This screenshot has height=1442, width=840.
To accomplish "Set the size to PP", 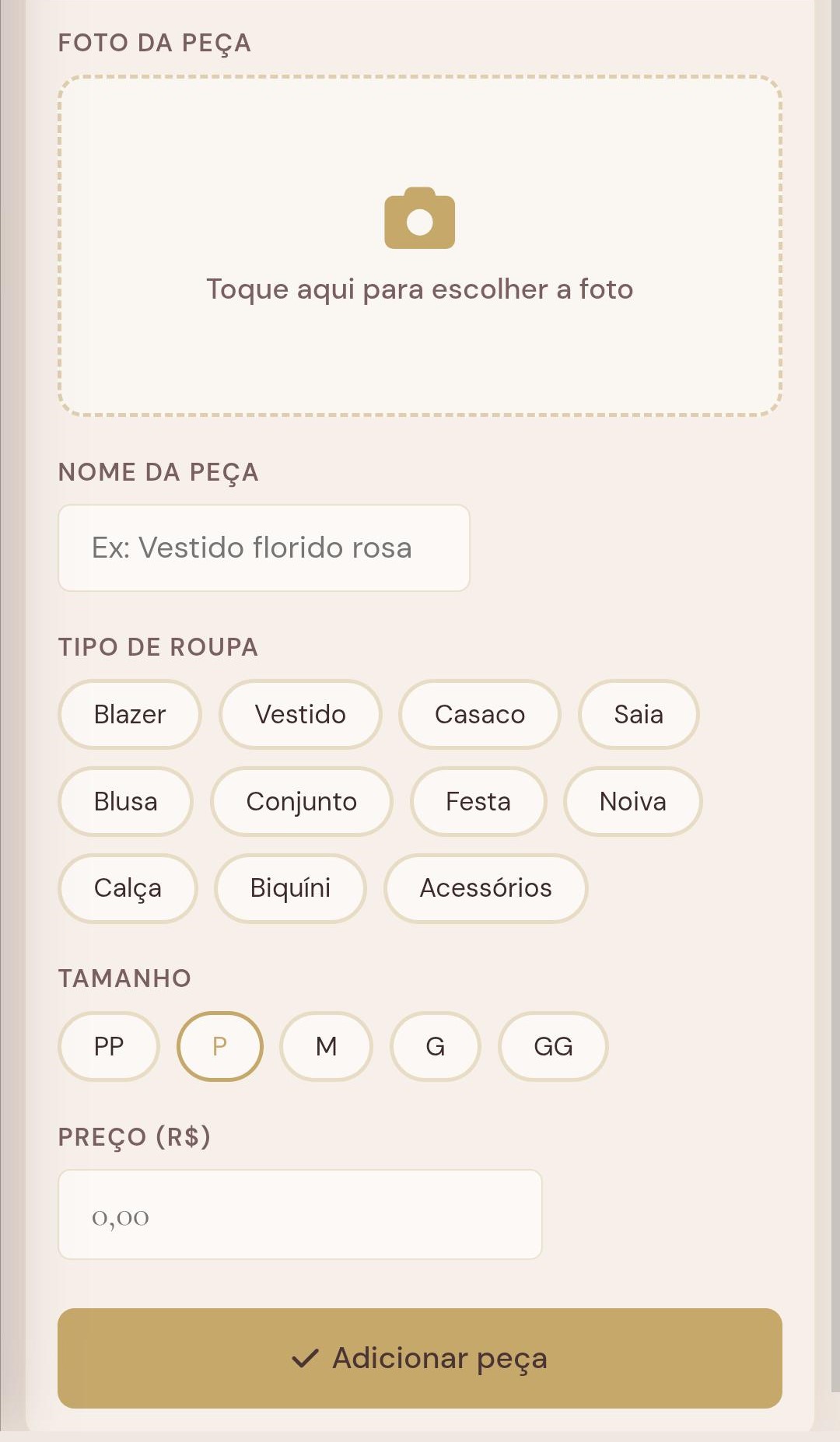I will (108, 1046).
